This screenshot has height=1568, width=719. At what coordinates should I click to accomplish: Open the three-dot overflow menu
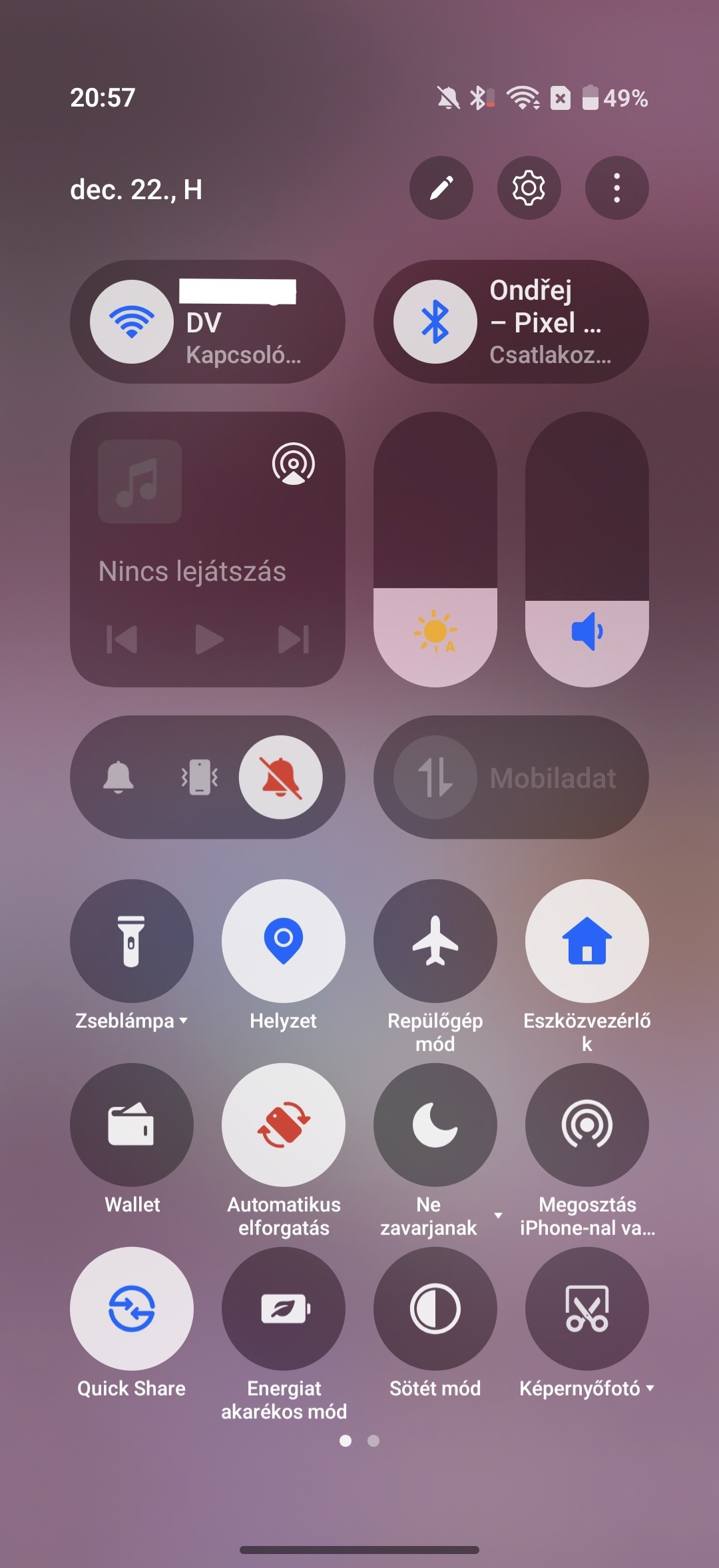click(x=616, y=189)
